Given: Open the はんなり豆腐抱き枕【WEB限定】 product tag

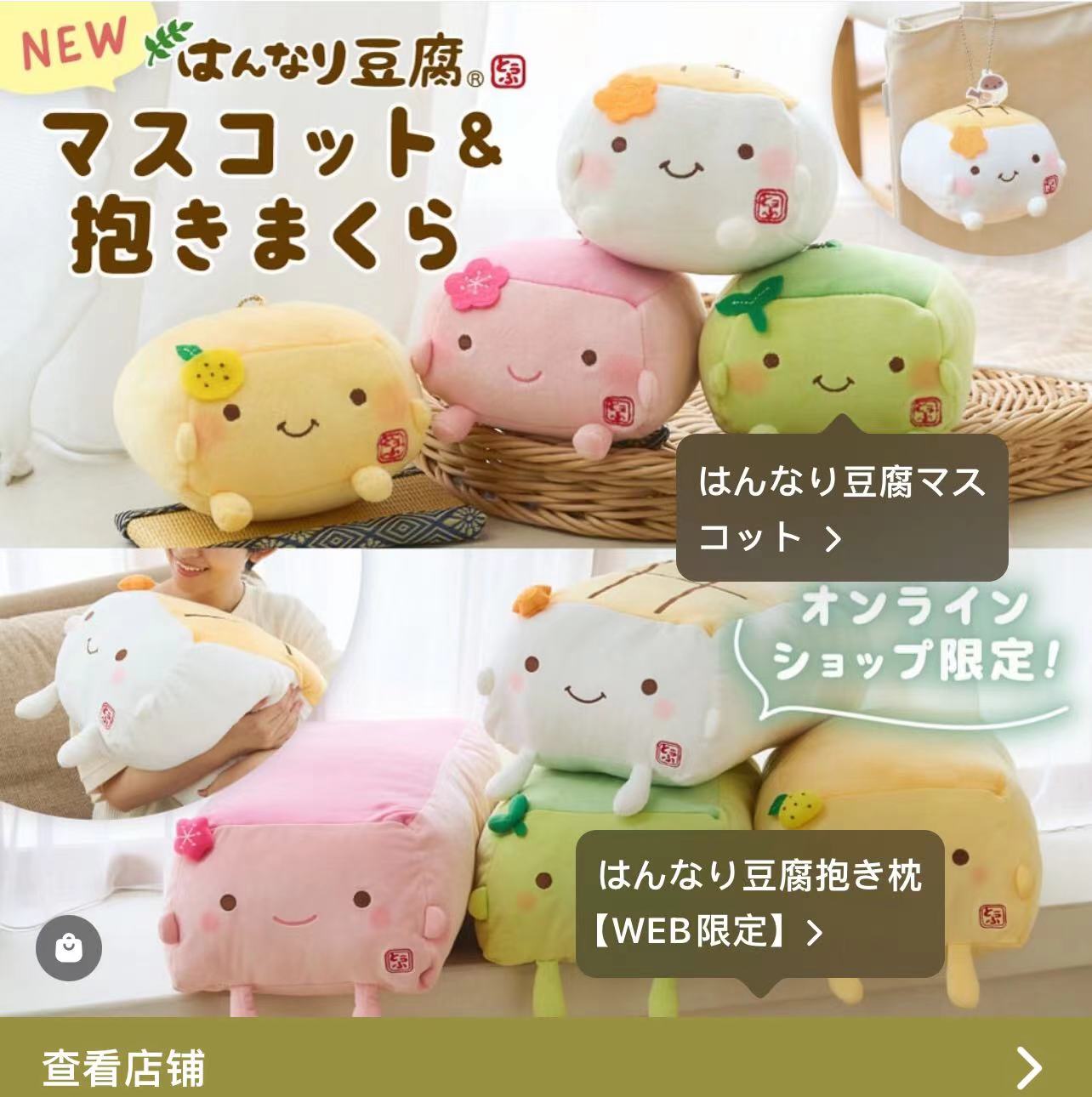Looking at the screenshot, I should coord(759,903).
